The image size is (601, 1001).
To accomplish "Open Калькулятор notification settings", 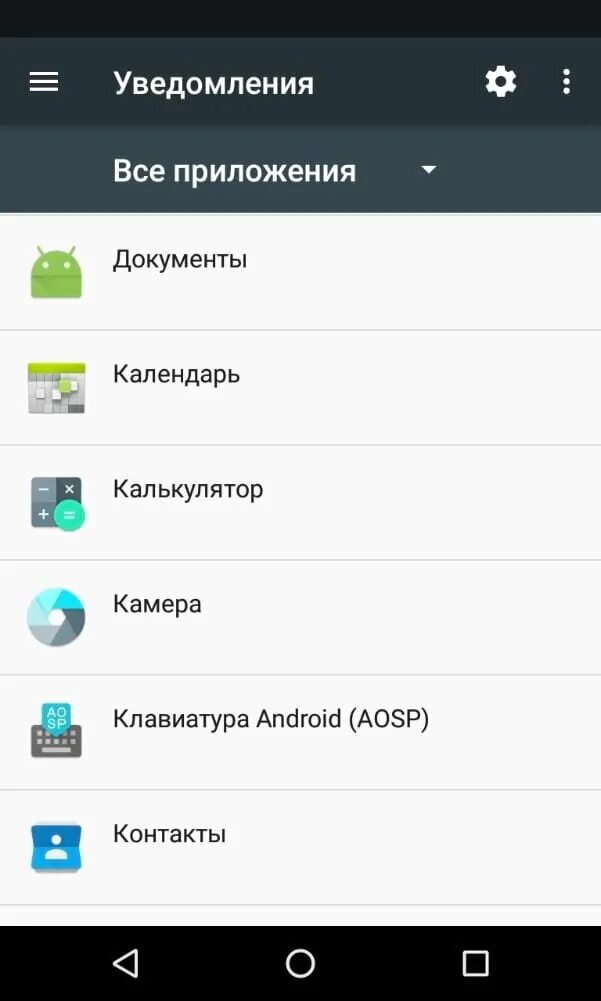I will tap(300, 503).
